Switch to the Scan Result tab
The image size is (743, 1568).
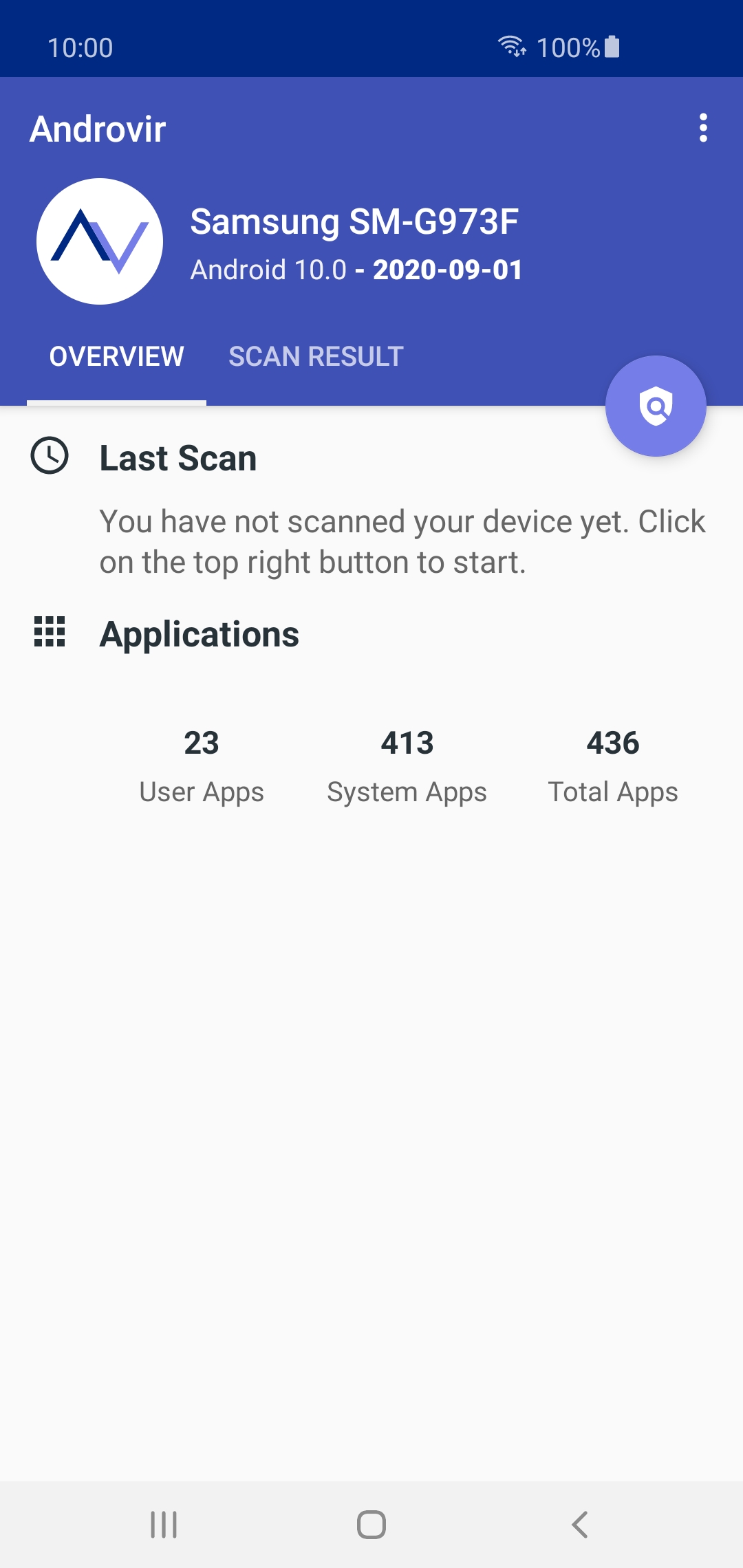click(316, 356)
